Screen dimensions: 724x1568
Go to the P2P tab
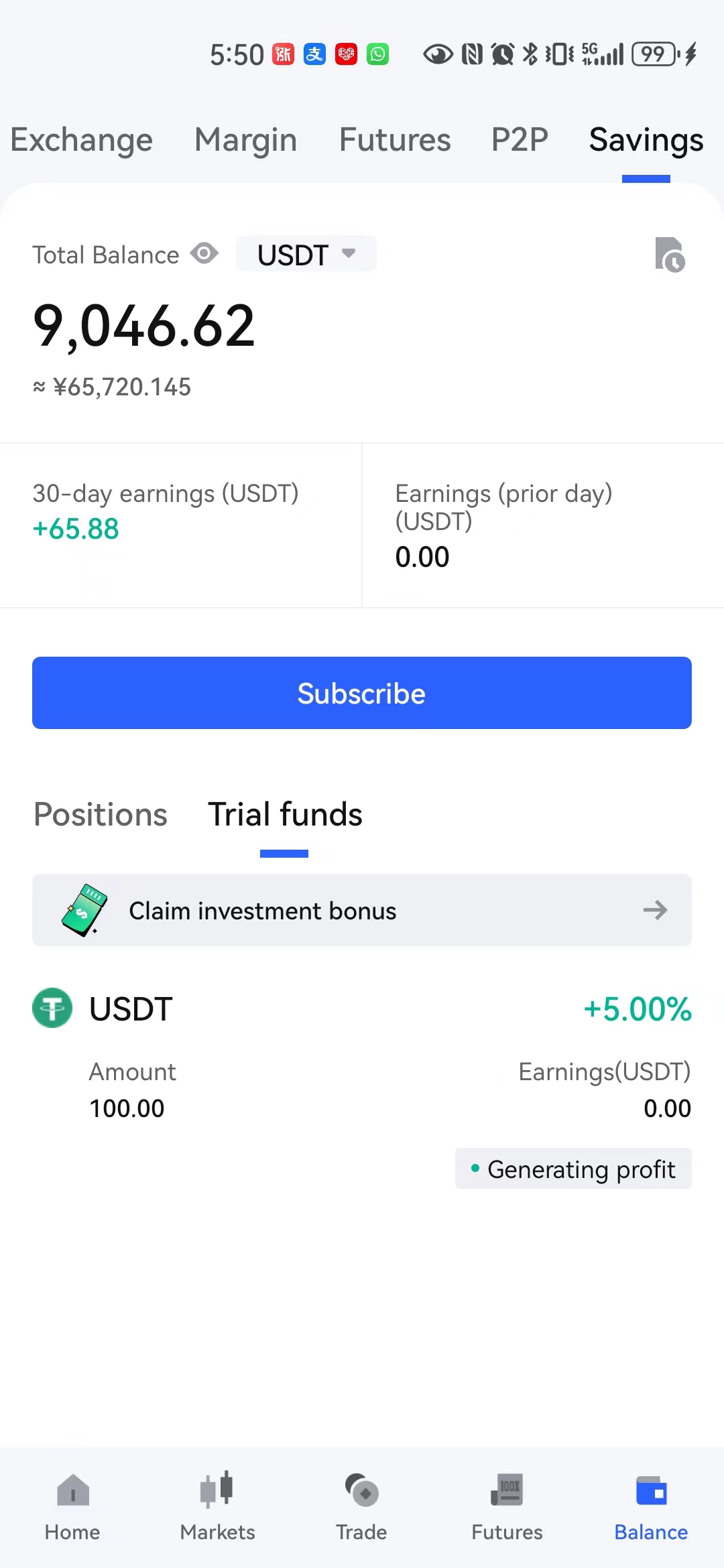tap(520, 140)
